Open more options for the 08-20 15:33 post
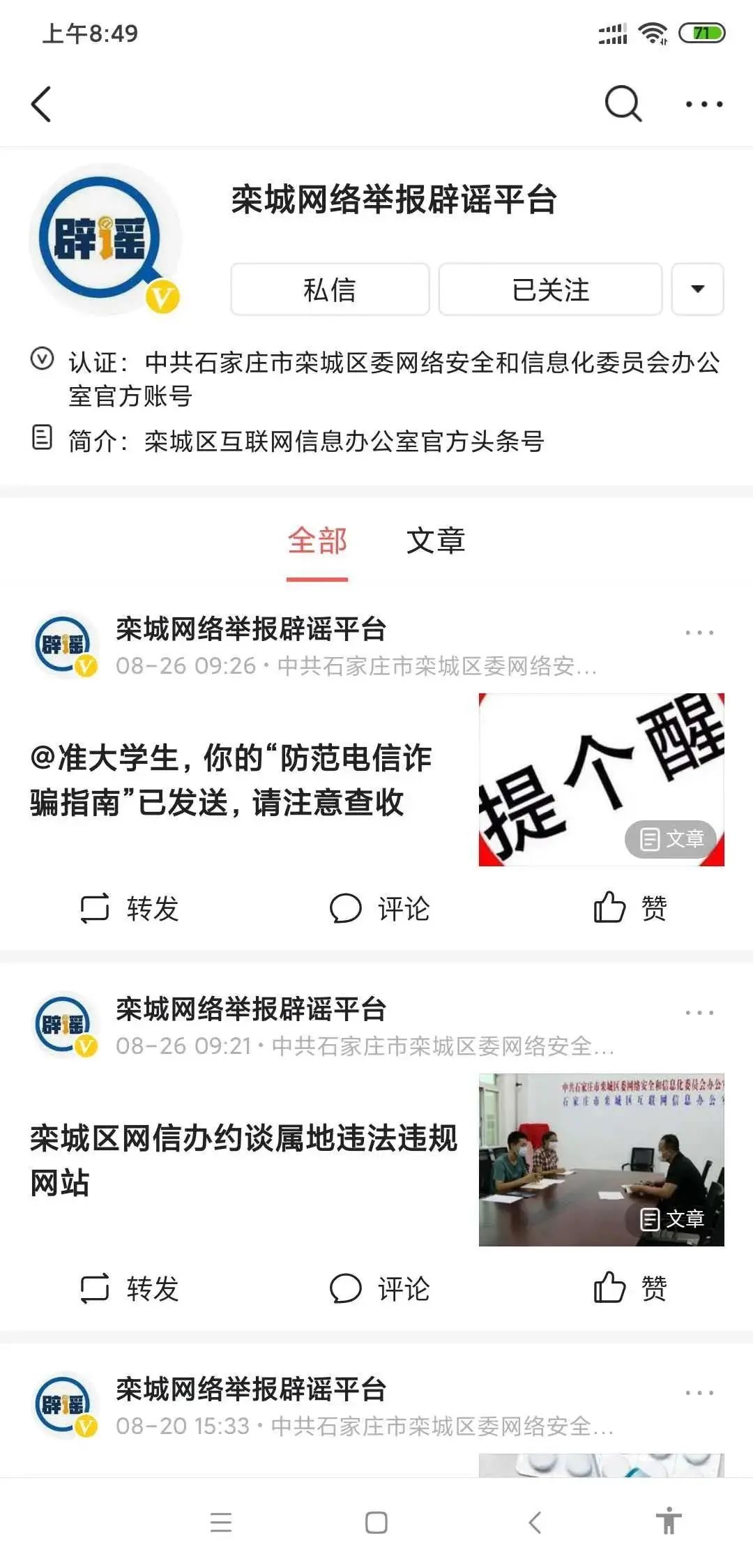The image size is (753, 1568). (x=699, y=1393)
